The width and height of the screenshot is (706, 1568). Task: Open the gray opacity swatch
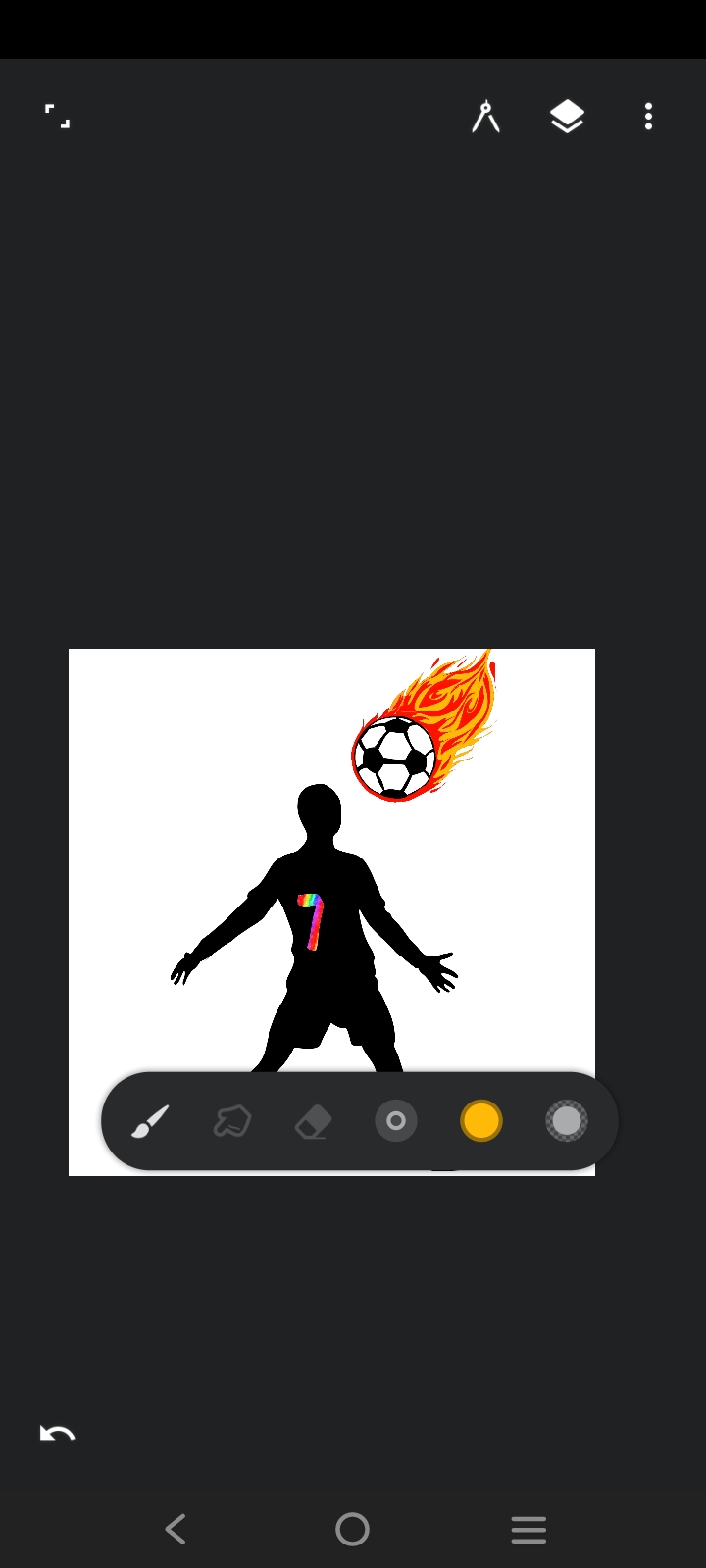tap(567, 1121)
